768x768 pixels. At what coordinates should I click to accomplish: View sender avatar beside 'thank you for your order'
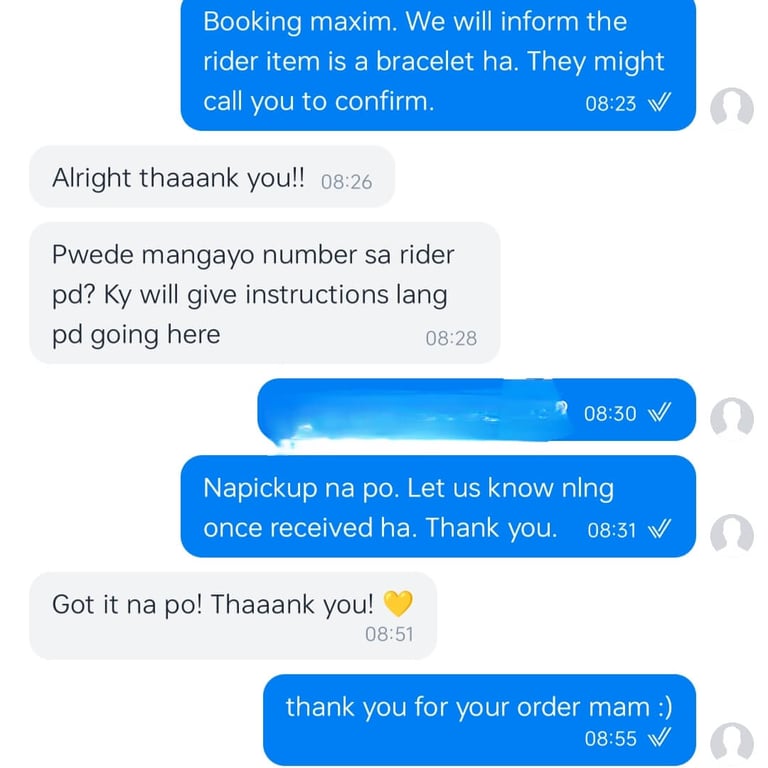[x=731, y=744]
